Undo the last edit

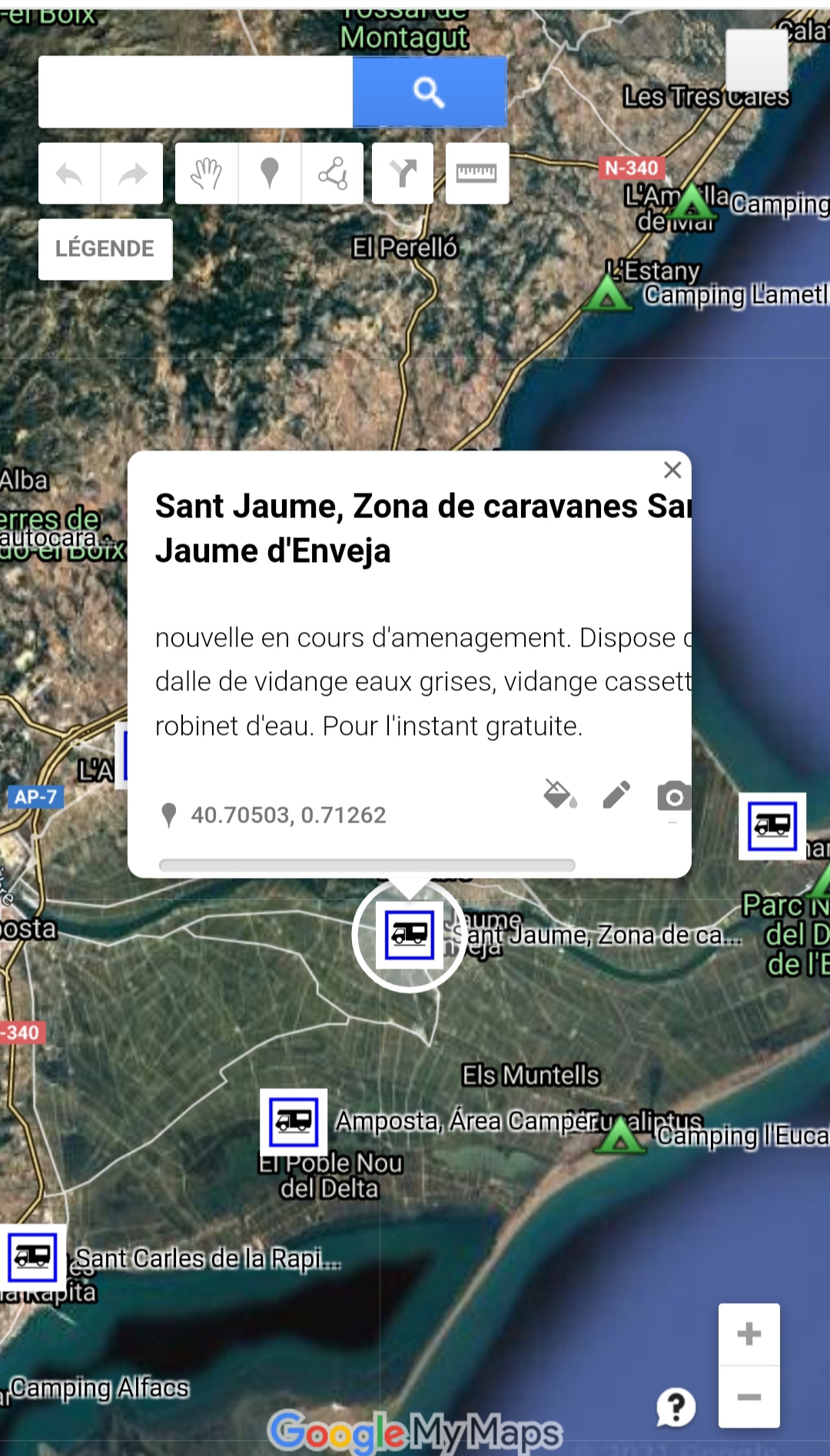click(69, 174)
